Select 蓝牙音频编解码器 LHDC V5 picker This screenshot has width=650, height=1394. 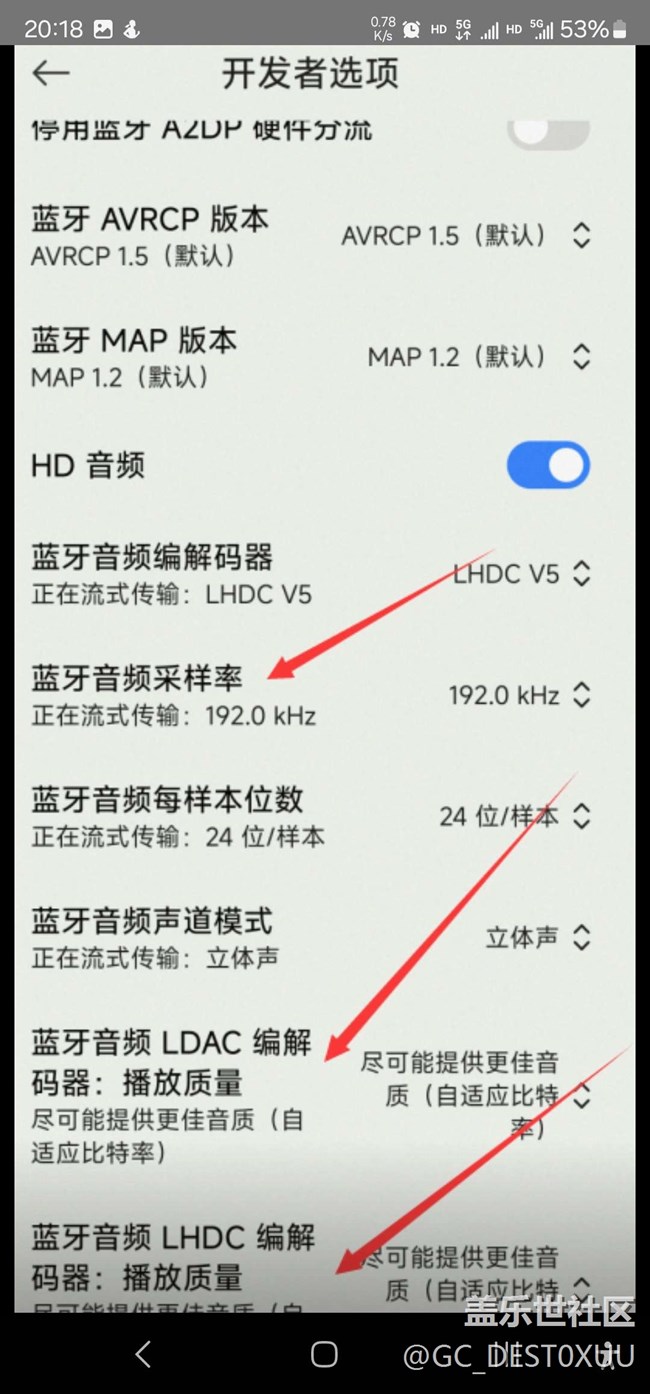tap(581, 574)
